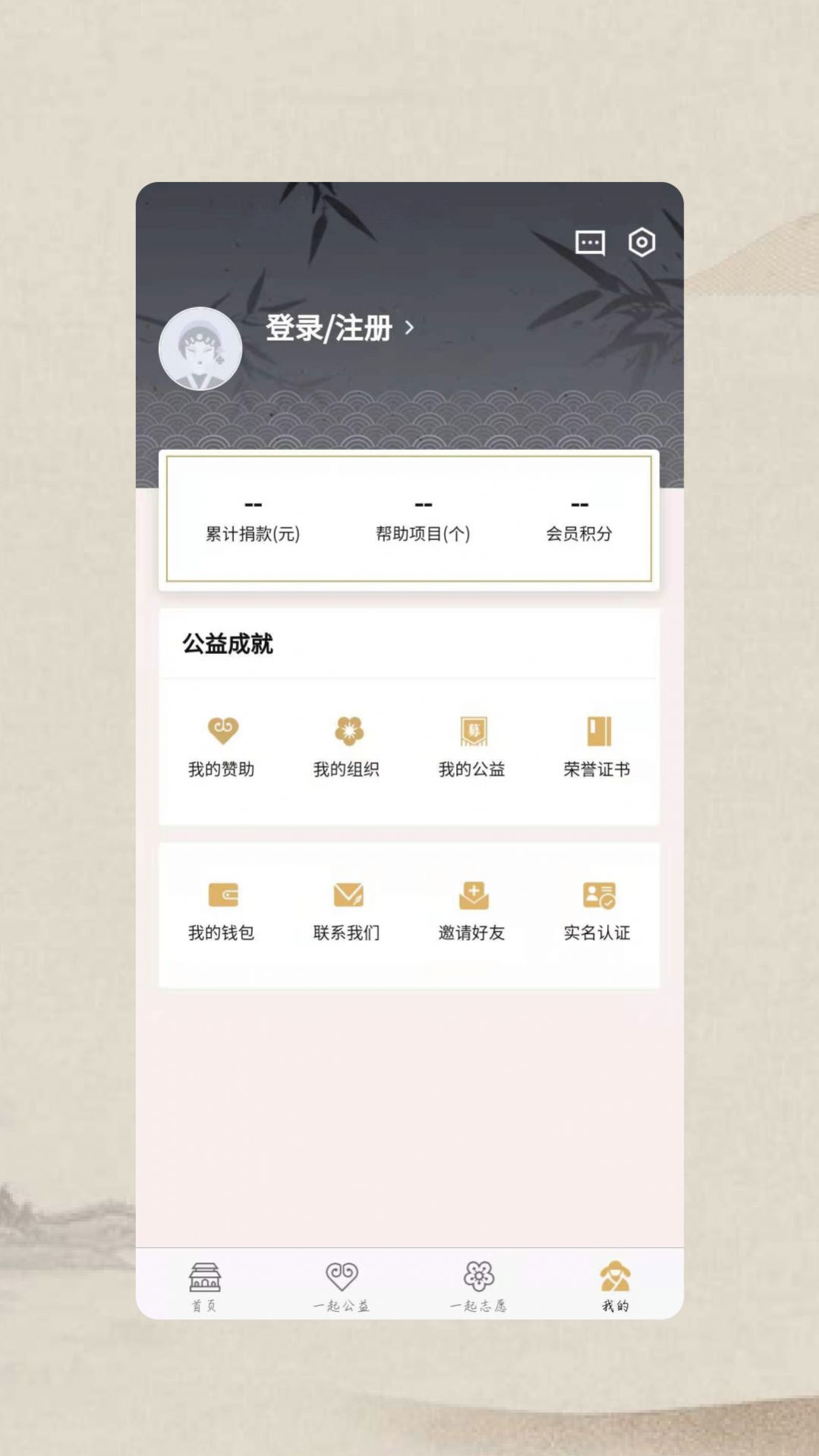The height and width of the screenshot is (1456, 819).
Task: Open the settings gear icon
Action: click(641, 242)
